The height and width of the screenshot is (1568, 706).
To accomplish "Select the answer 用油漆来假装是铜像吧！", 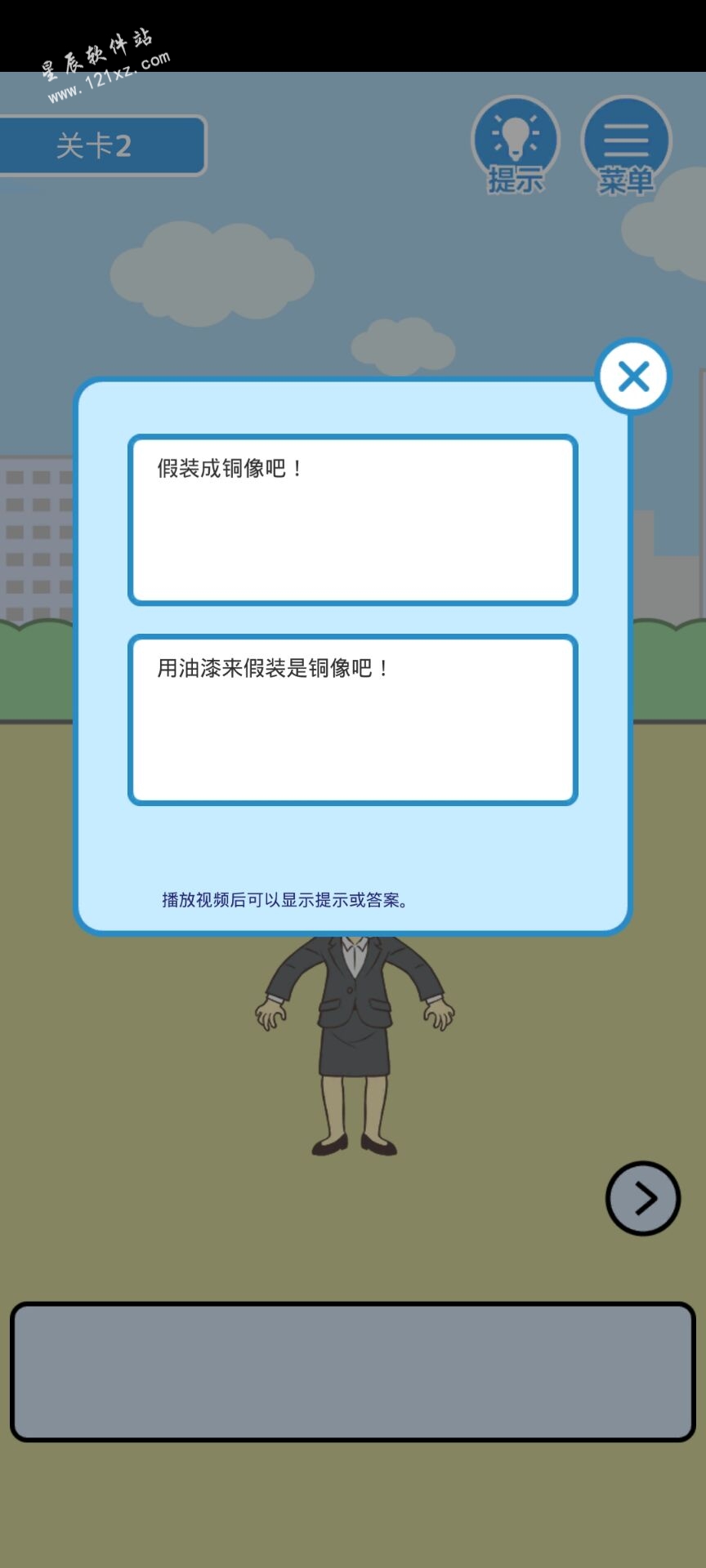I will [353, 719].
